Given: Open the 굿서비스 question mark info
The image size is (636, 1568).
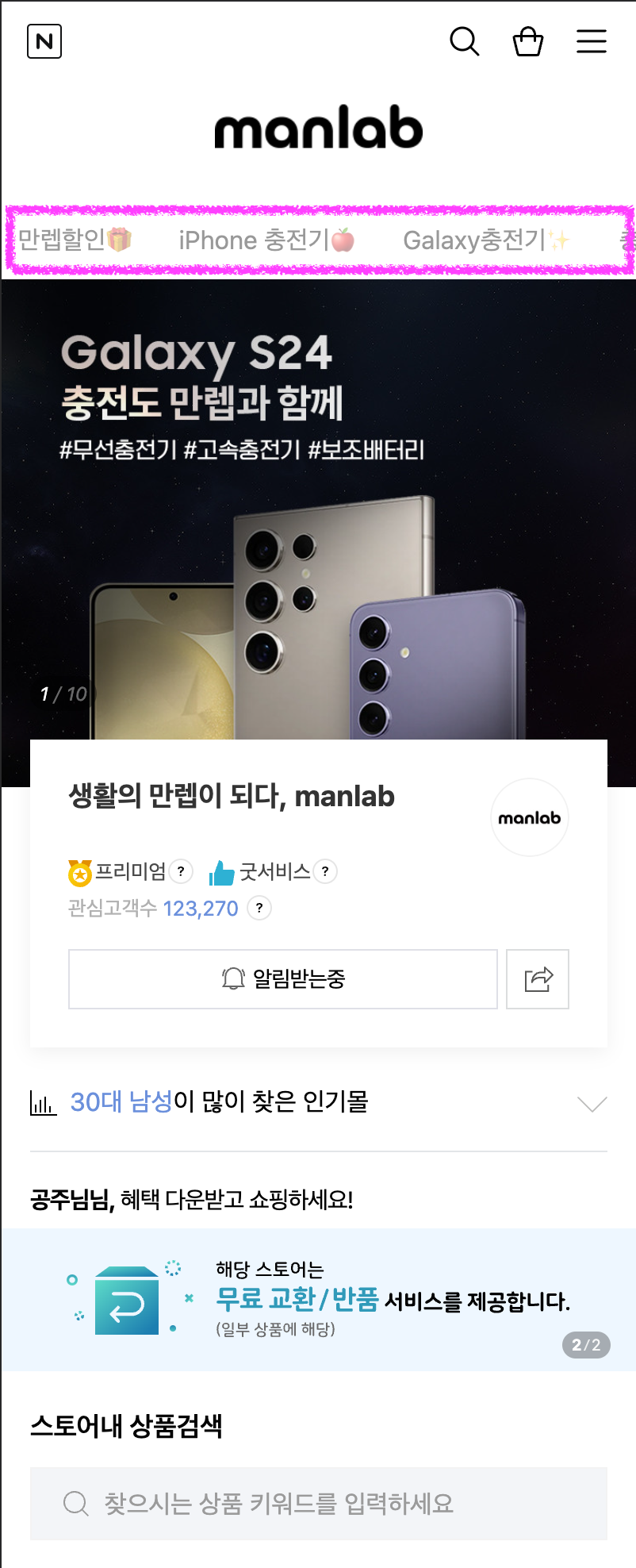Looking at the screenshot, I should click(x=324, y=871).
